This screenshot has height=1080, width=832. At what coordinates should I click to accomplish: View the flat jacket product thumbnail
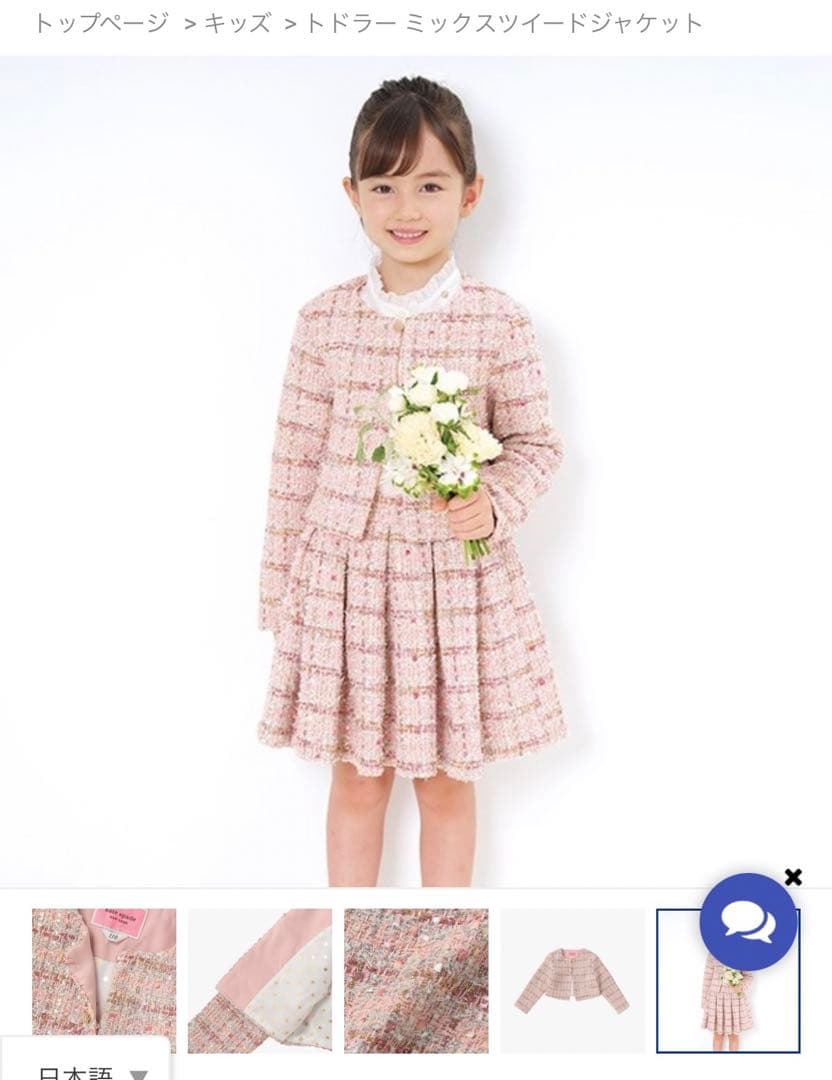pyautogui.click(x=572, y=980)
